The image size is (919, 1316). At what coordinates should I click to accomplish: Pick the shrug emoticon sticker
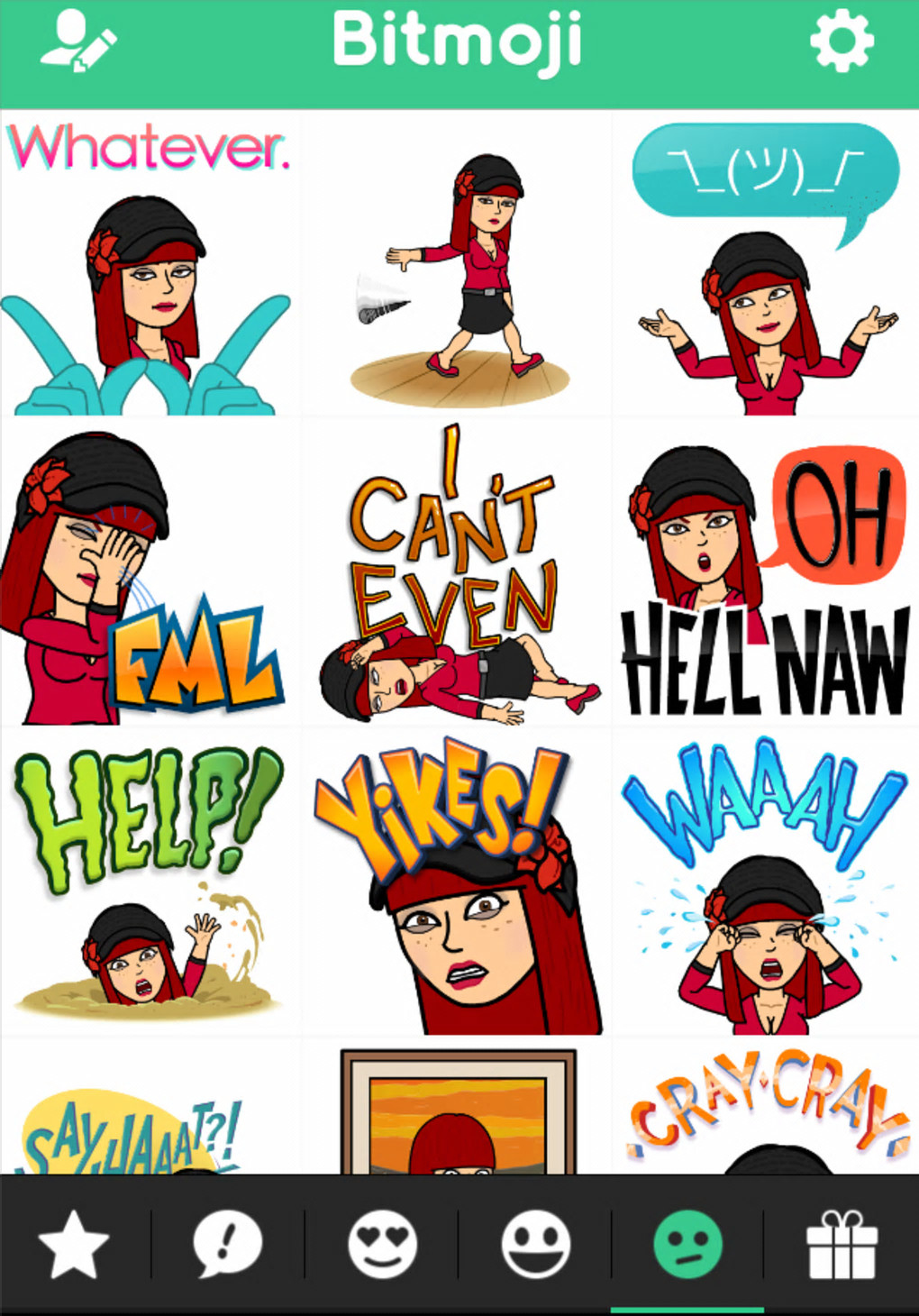pos(766,266)
